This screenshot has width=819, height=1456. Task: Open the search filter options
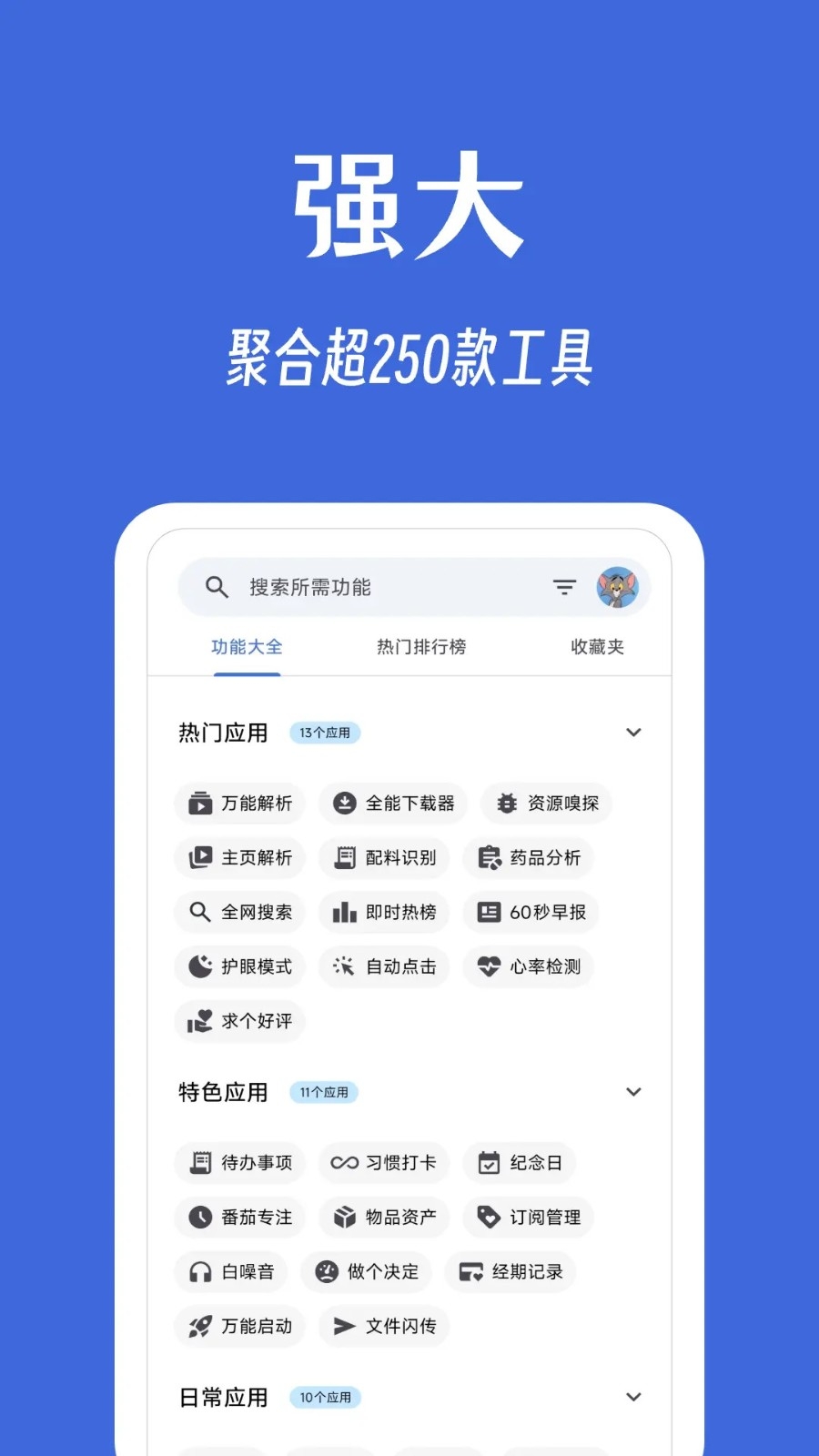click(564, 587)
